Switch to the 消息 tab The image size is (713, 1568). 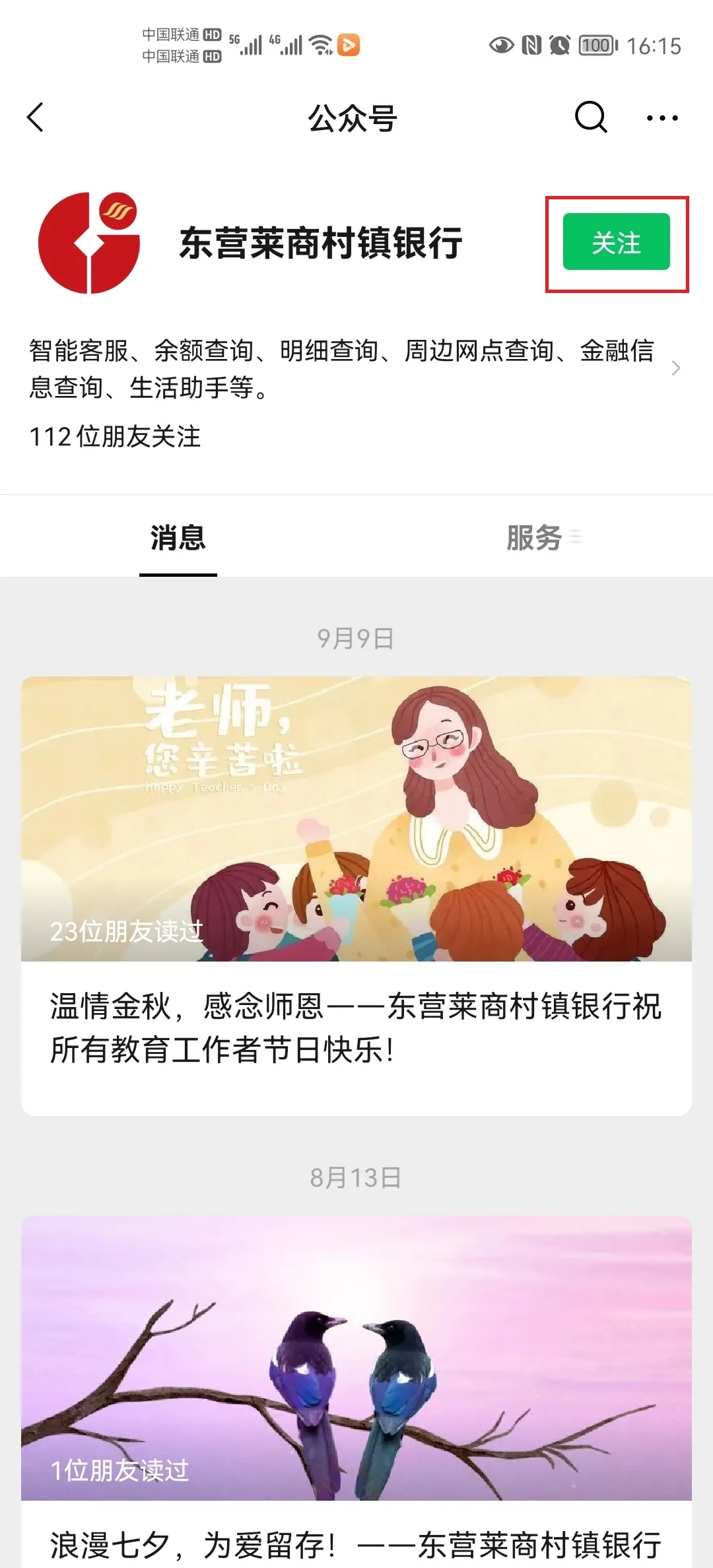tap(178, 537)
